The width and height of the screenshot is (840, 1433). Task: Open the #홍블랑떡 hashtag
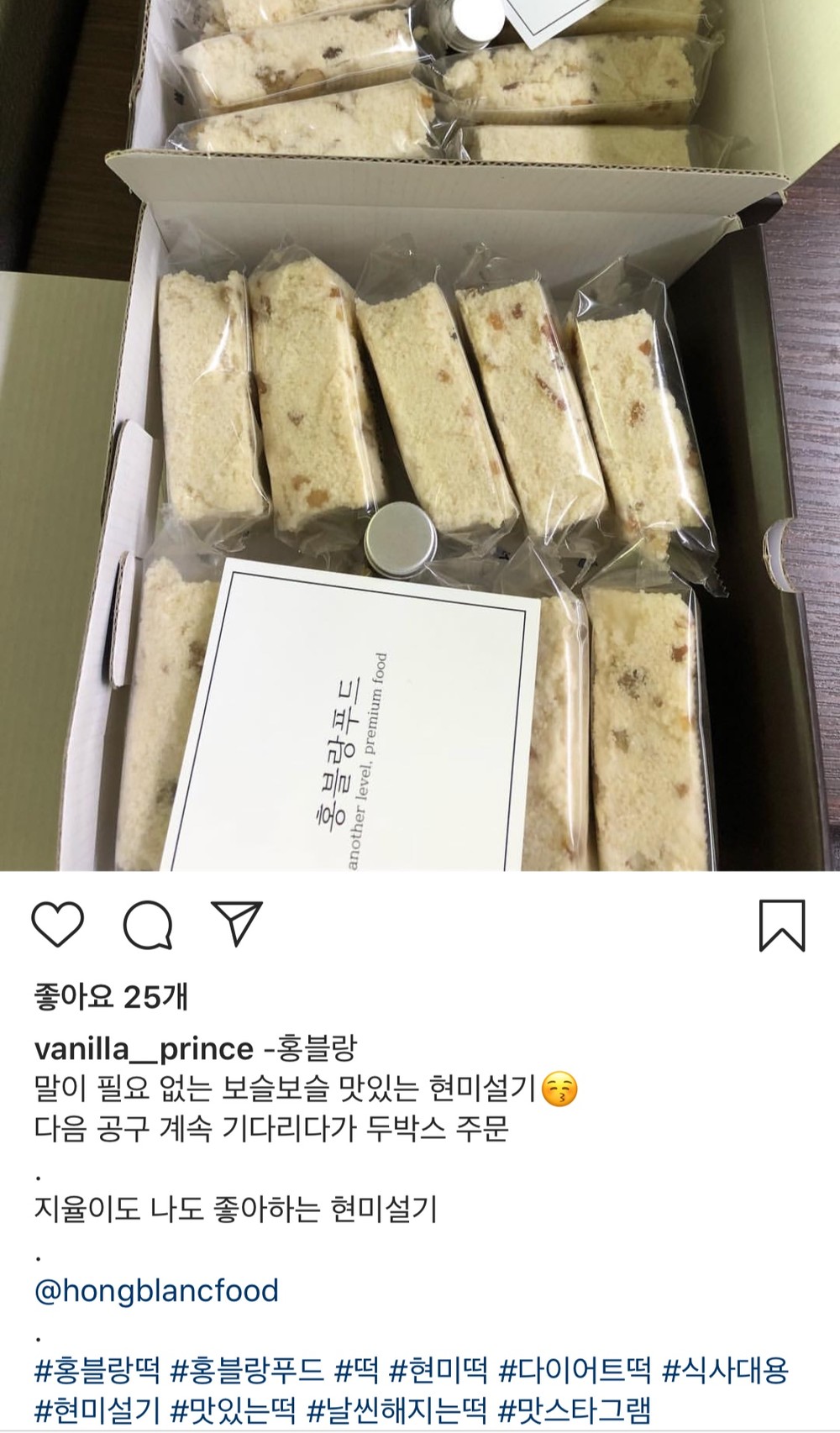coord(97,1371)
